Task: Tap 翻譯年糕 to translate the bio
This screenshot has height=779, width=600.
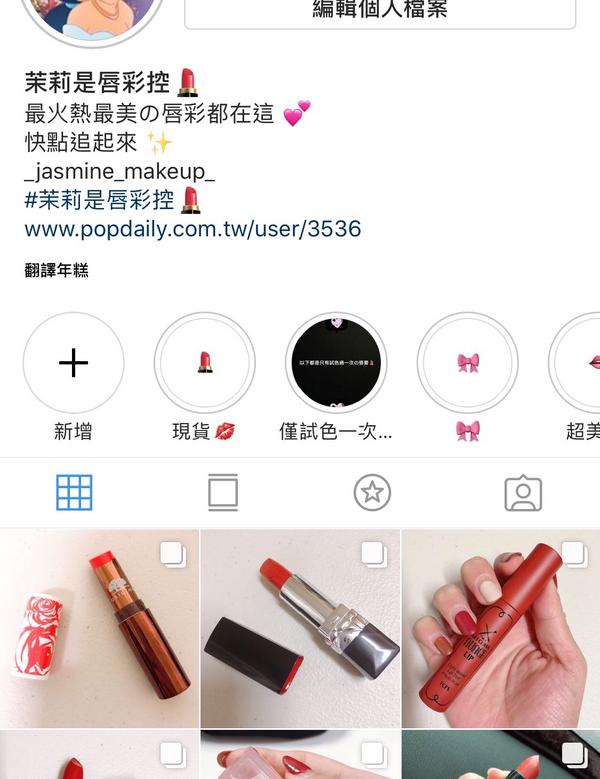Action: 56,271
